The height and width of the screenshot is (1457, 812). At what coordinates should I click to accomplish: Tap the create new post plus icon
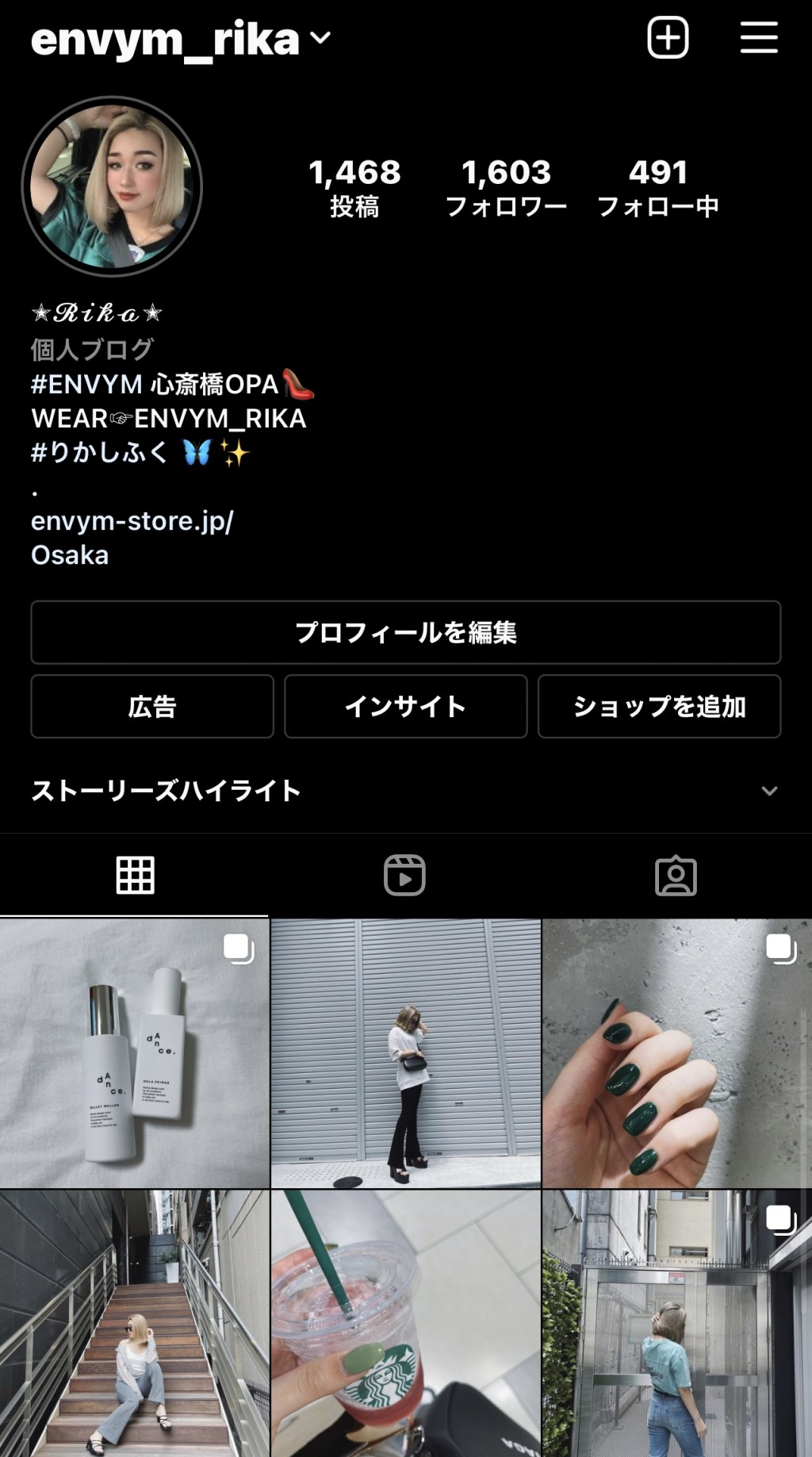(668, 37)
